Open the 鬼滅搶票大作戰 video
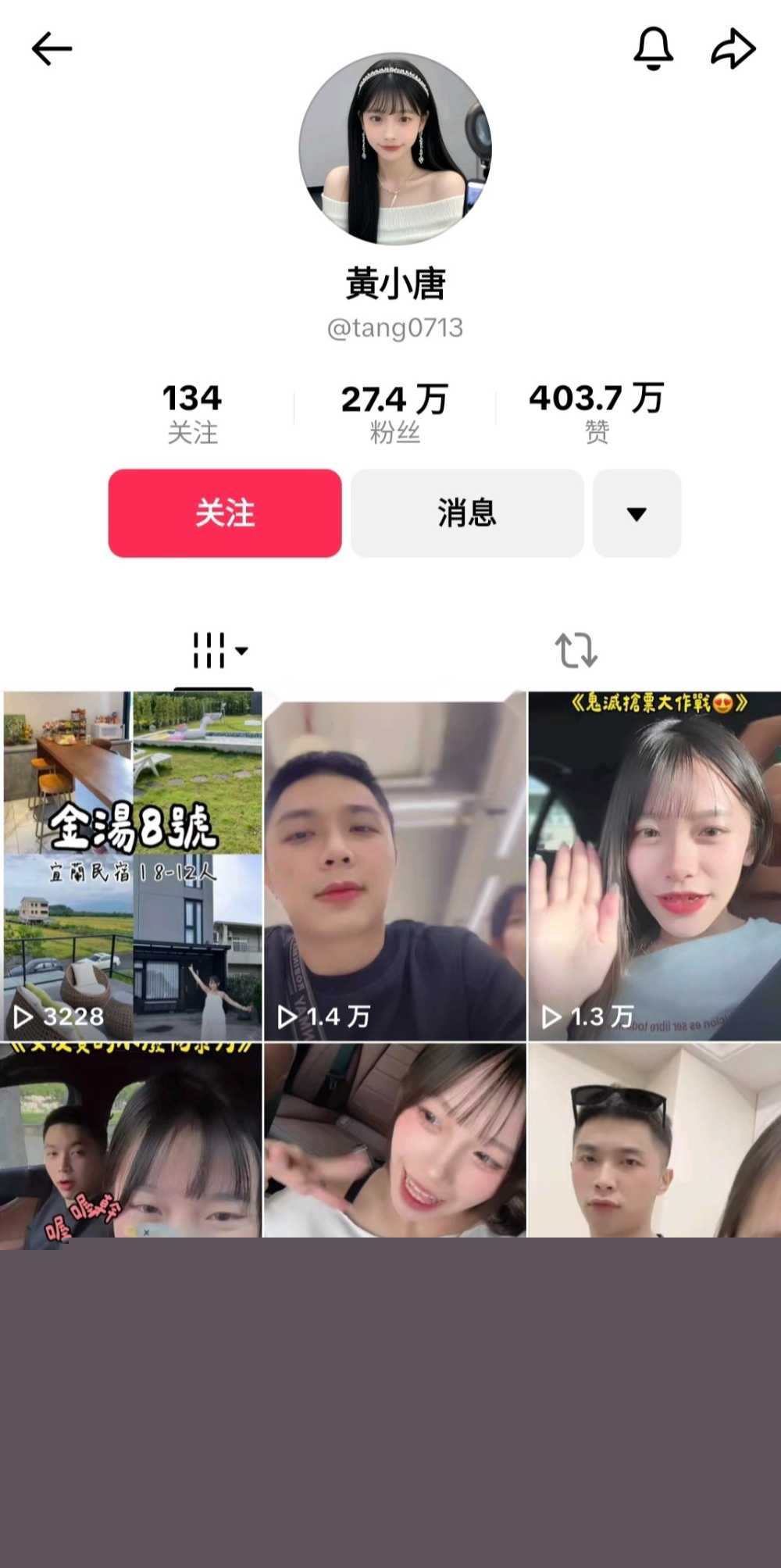This screenshot has width=781, height=1568. point(654,866)
